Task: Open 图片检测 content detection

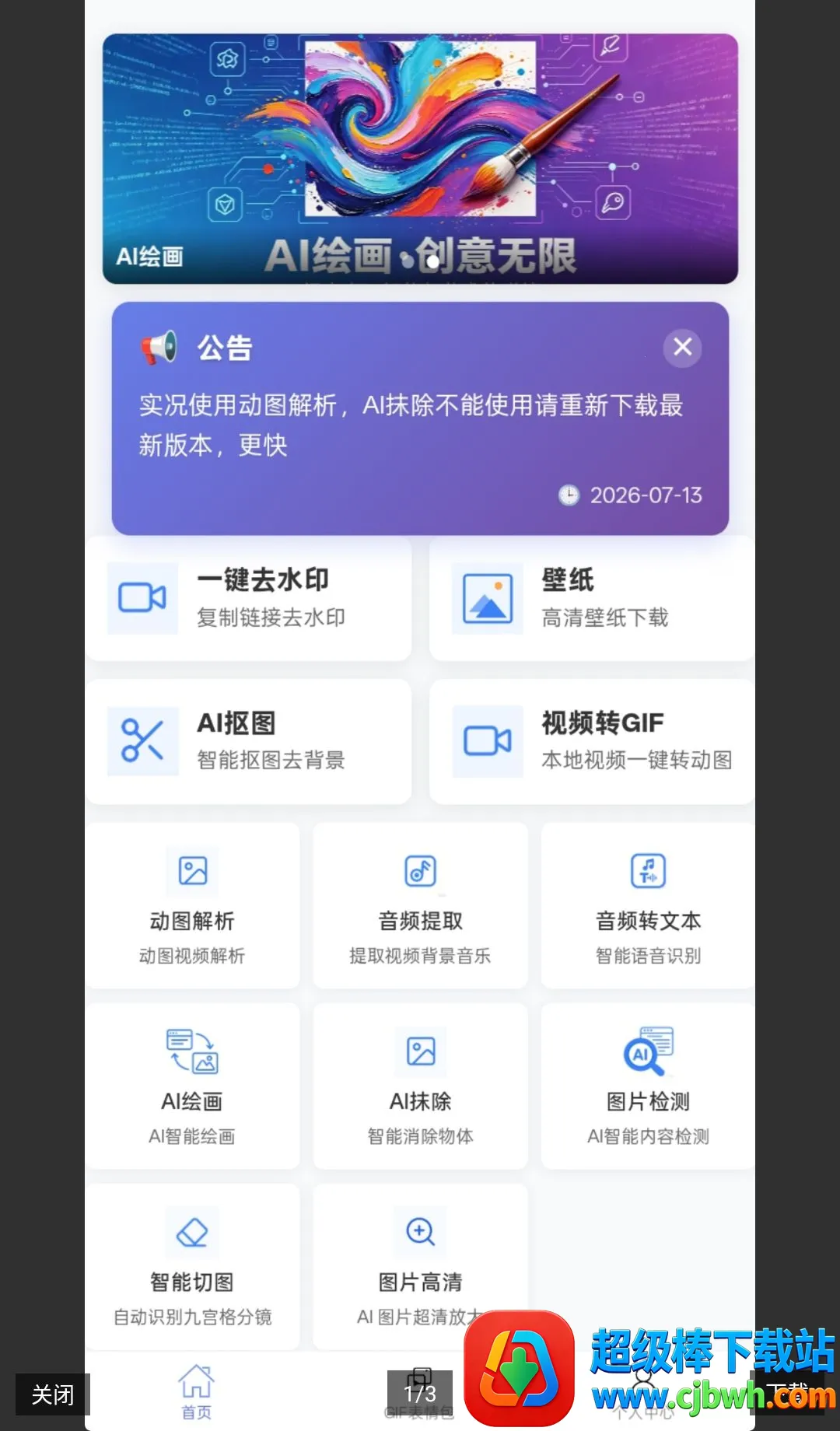Action: tap(648, 1086)
